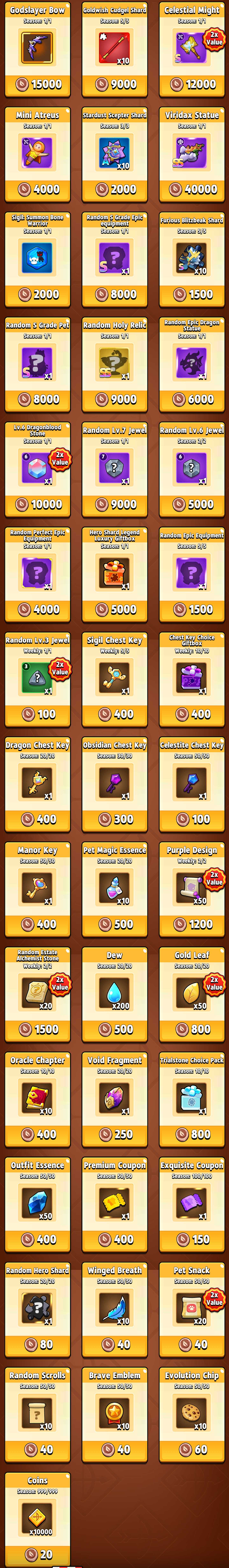The width and height of the screenshot is (229, 1568).
Task: Buy Dew x200 for 500
Action: (x=115, y=1029)
